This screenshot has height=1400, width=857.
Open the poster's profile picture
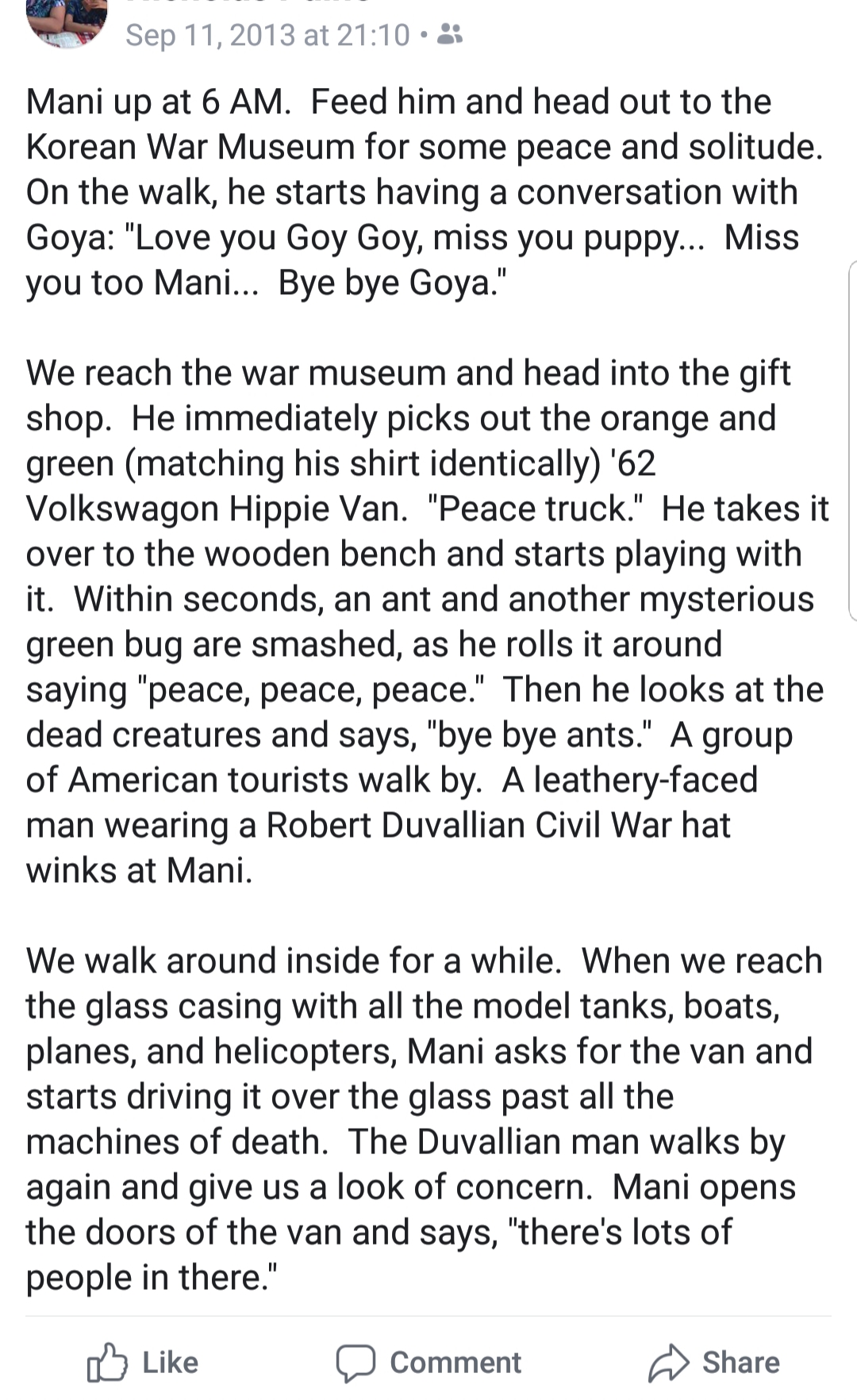(x=67, y=21)
